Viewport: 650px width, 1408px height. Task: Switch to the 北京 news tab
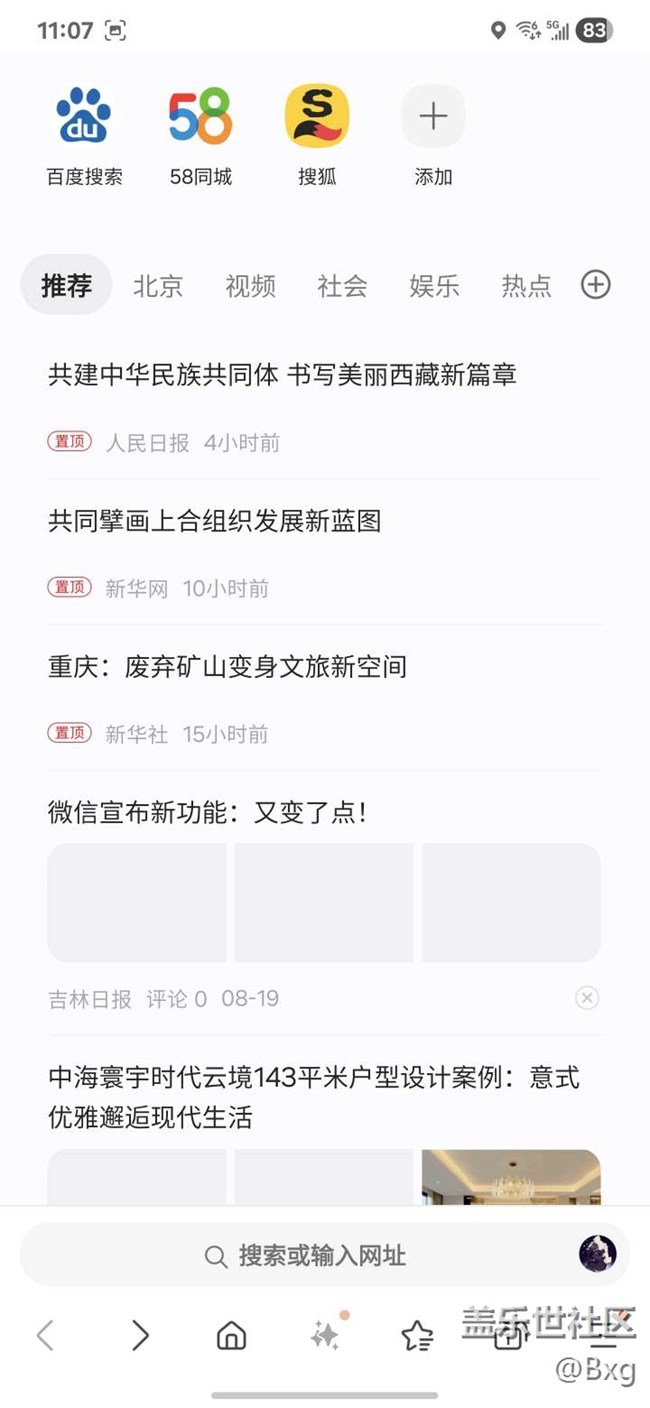coord(158,286)
